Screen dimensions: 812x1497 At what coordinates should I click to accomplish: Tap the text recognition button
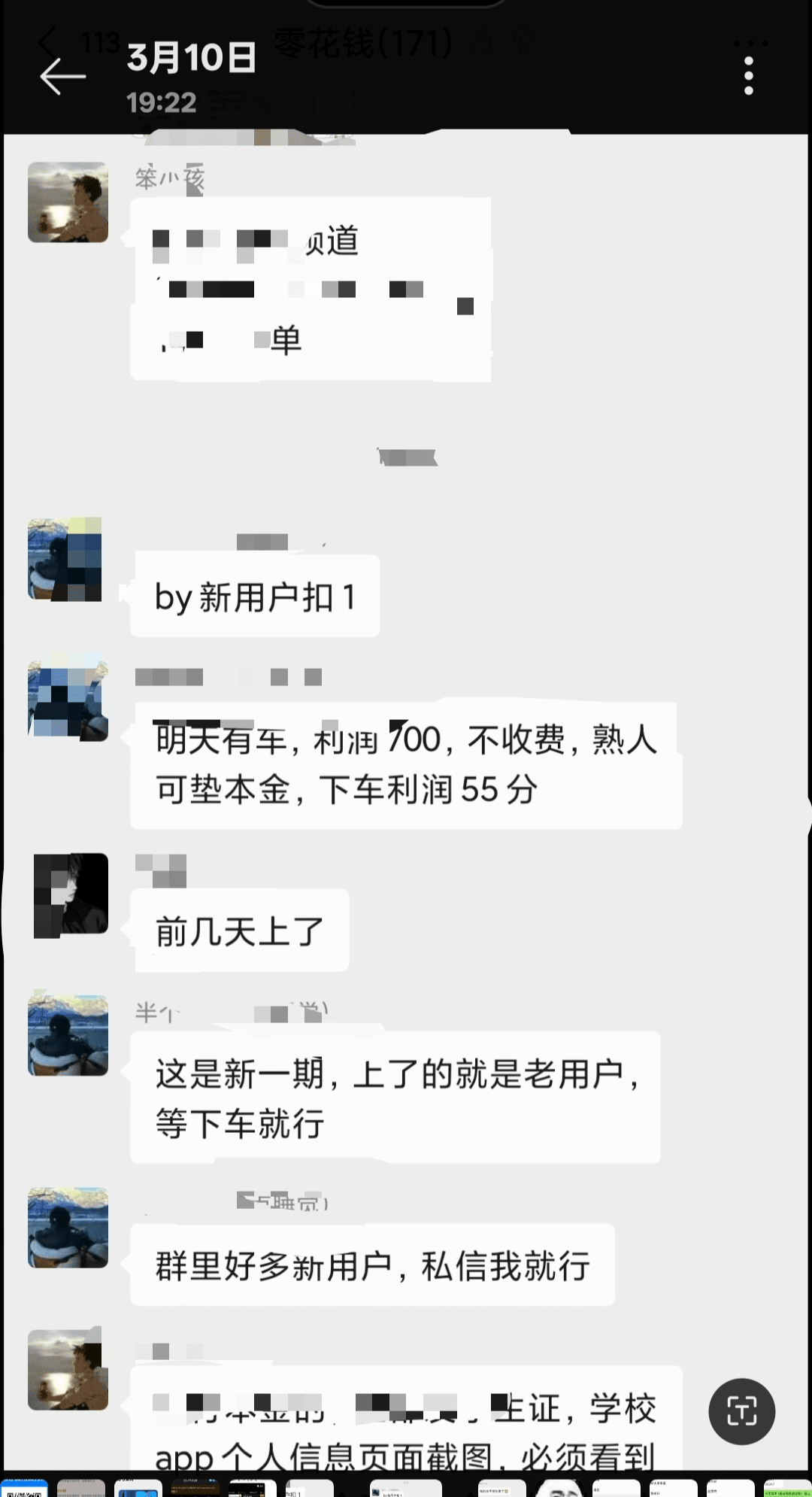point(741,1411)
